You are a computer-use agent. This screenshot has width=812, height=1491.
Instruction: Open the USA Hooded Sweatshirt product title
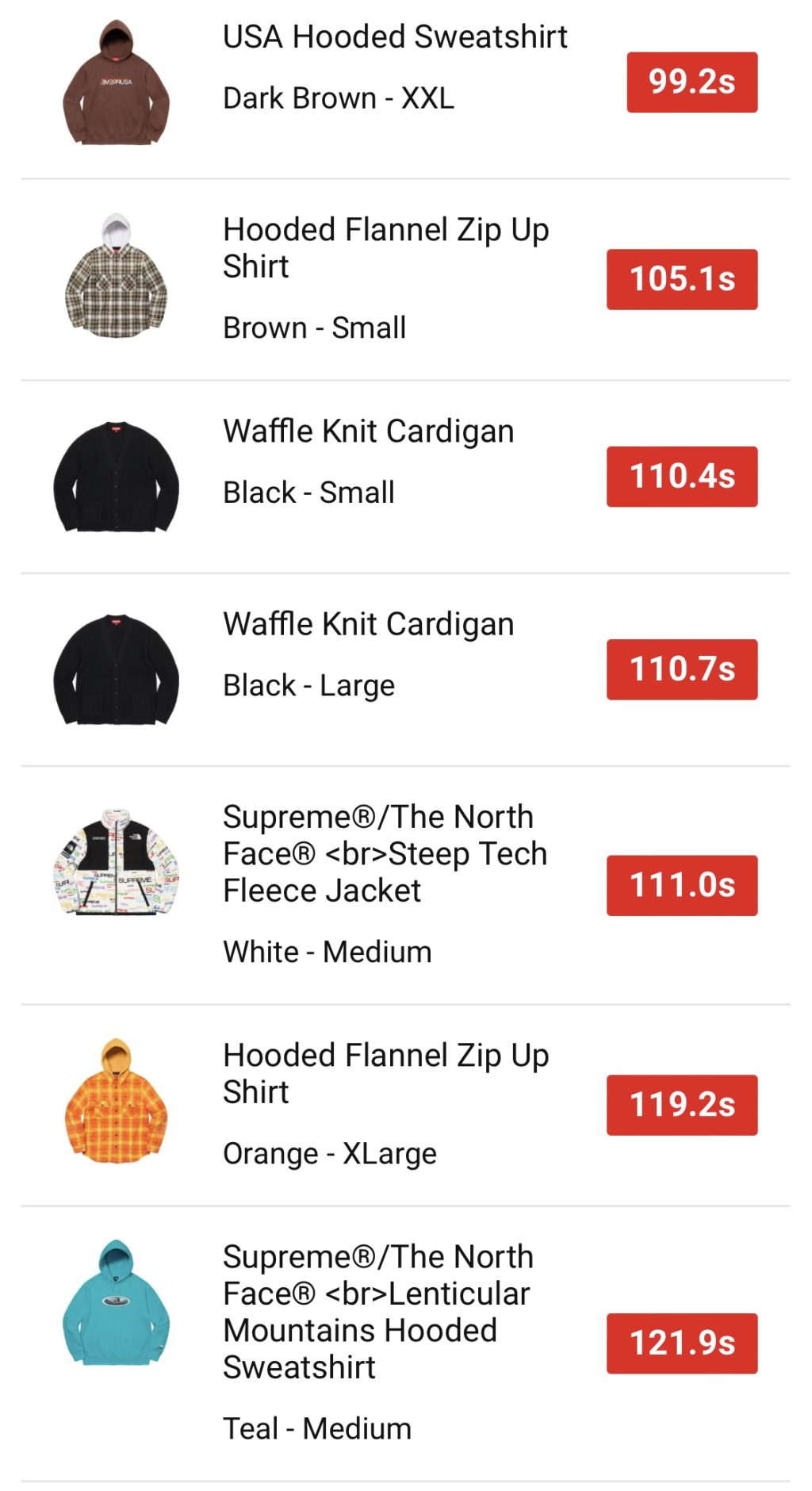pos(395,36)
